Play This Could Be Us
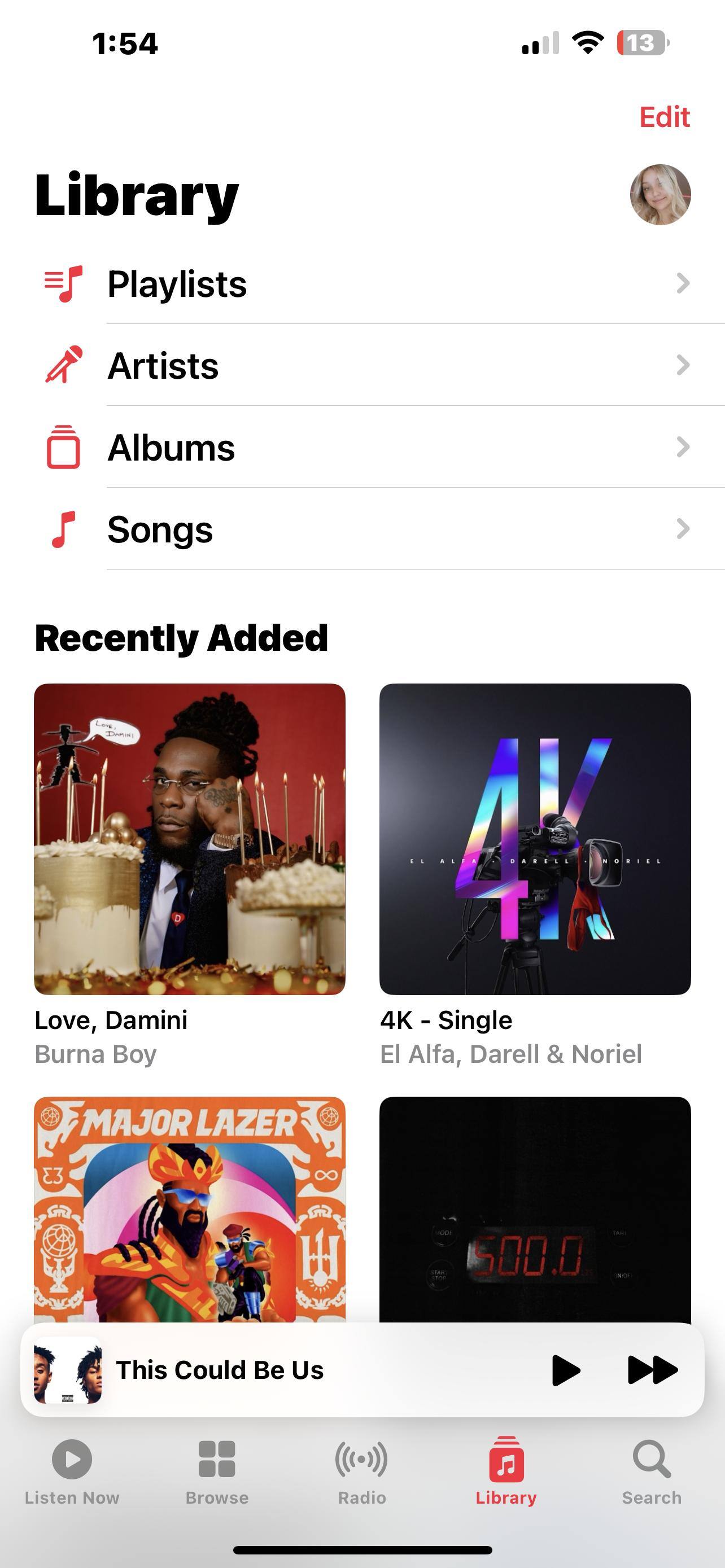Viewport: 725px width, 1568px height. (x=566, y=1370)
